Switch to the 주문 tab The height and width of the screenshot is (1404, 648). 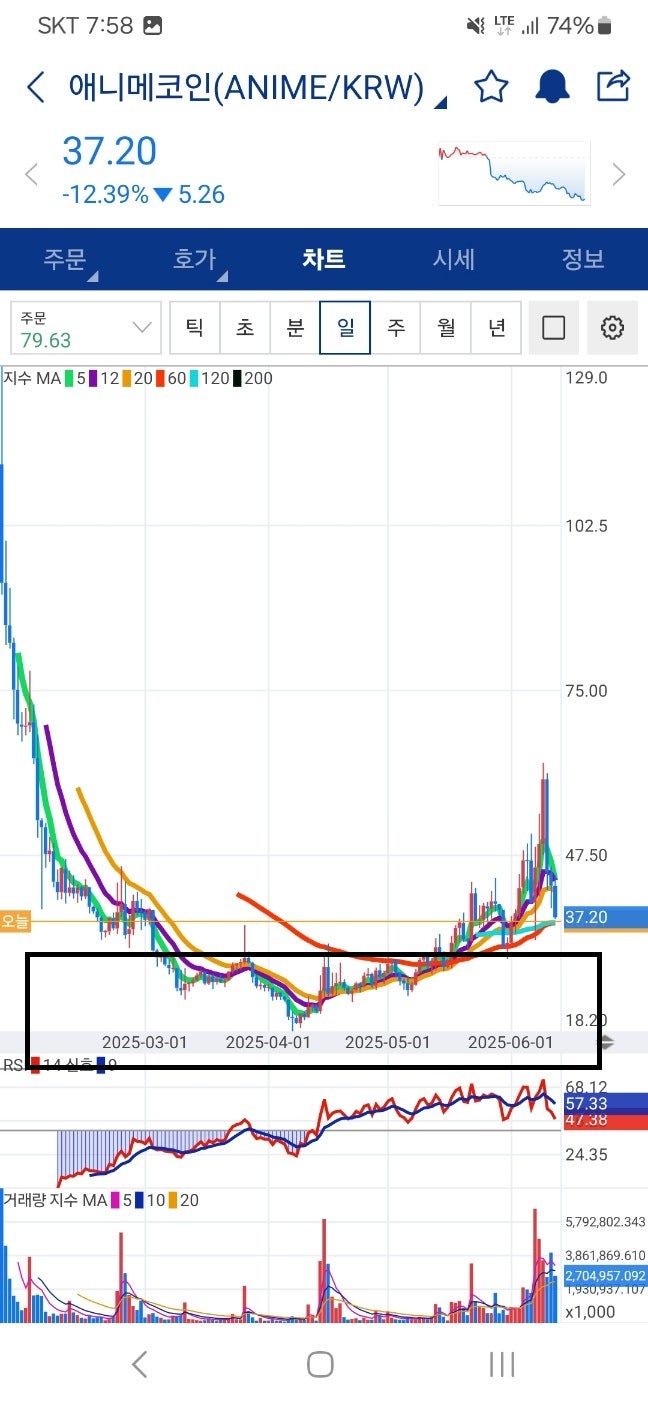click(x=65, y=260)
